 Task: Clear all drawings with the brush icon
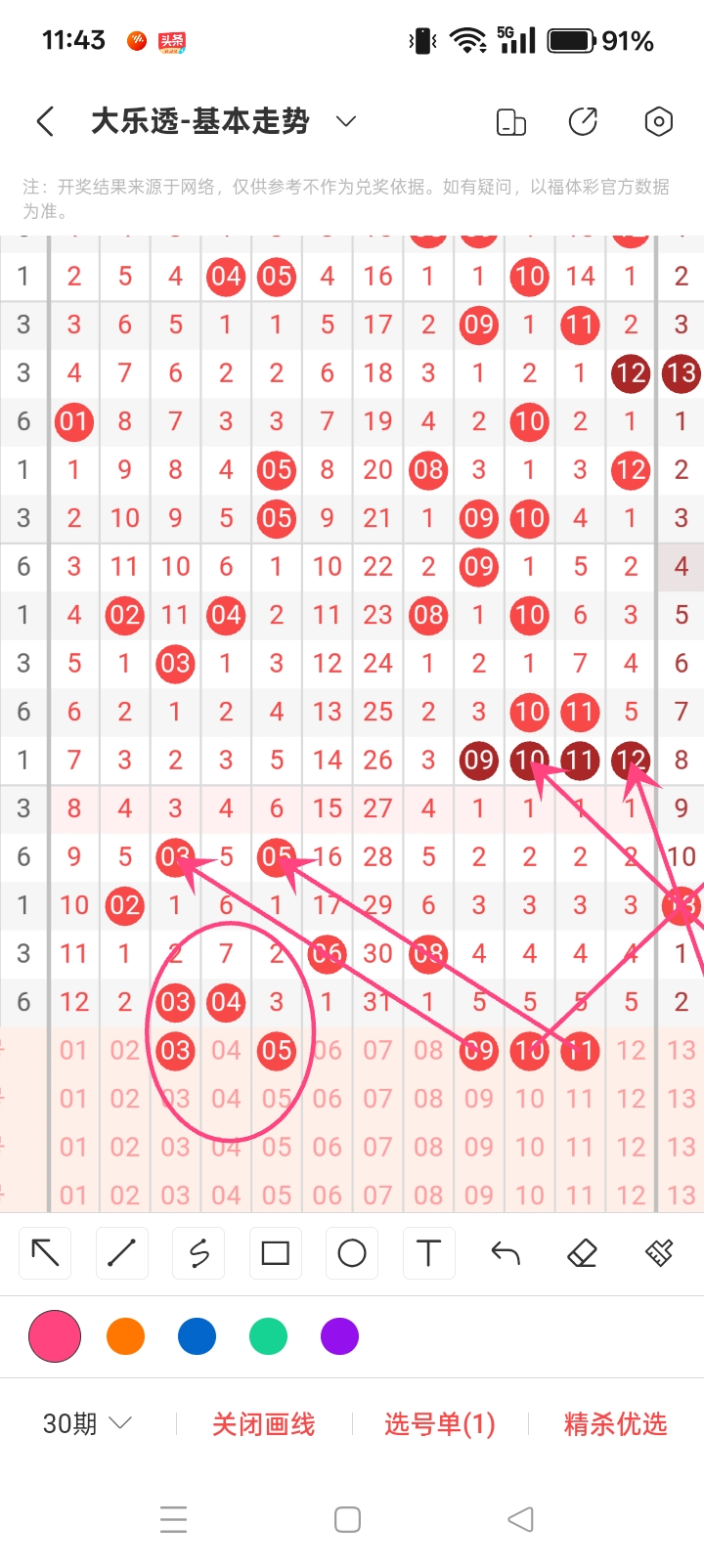pyautogui.click(x=659, y=1253)
